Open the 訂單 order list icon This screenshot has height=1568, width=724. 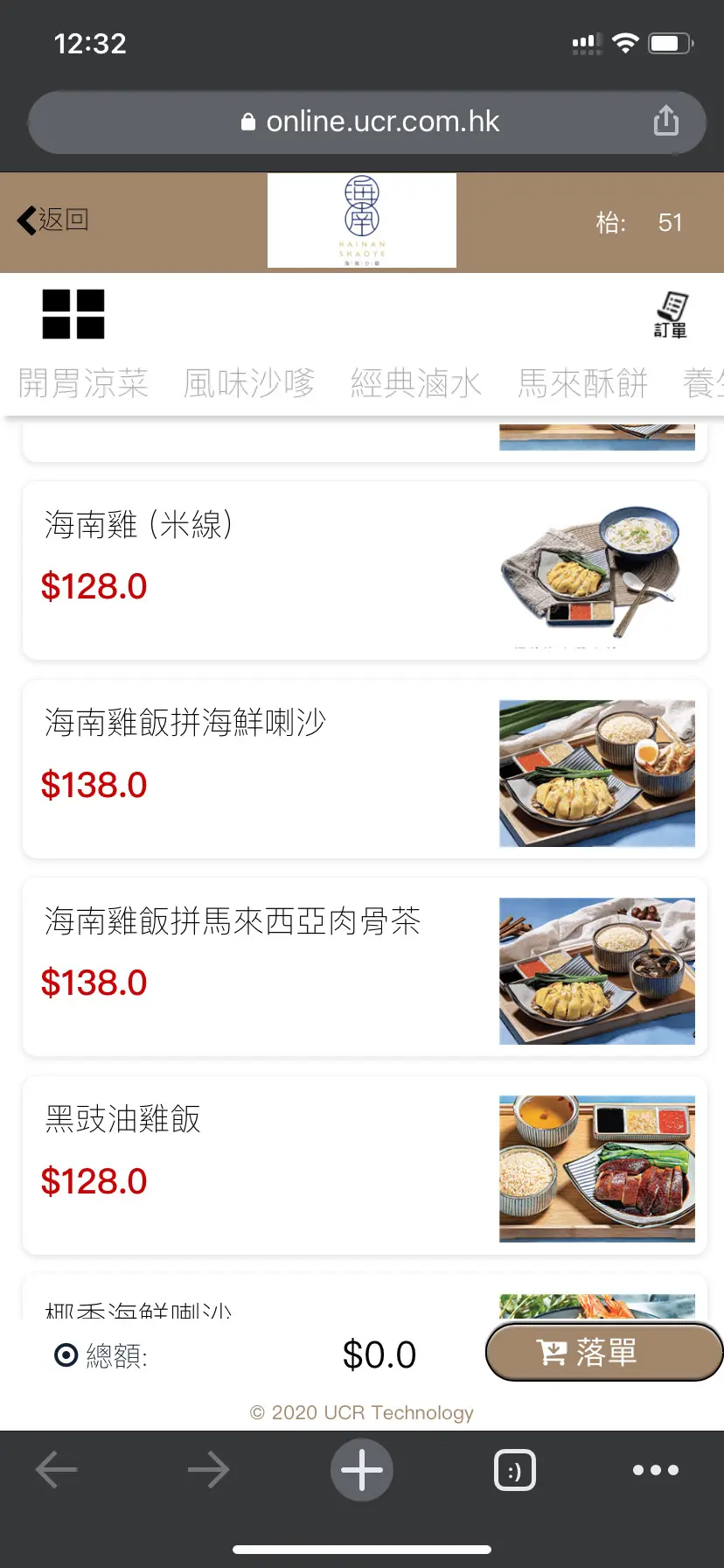point(671,315)
